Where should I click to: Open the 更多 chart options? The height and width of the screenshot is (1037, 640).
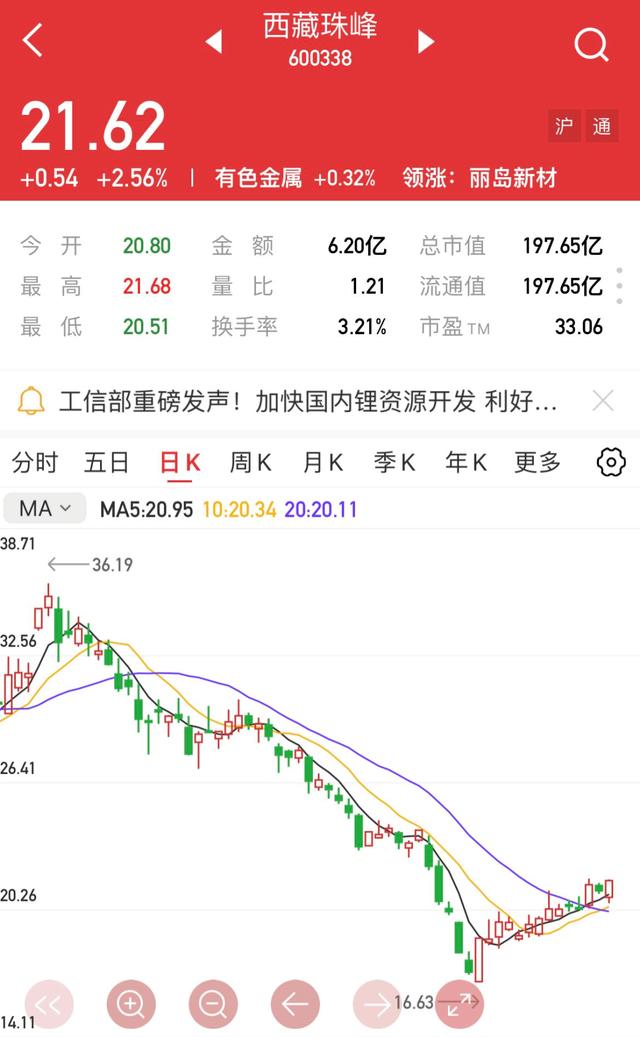tap(538, 462)
